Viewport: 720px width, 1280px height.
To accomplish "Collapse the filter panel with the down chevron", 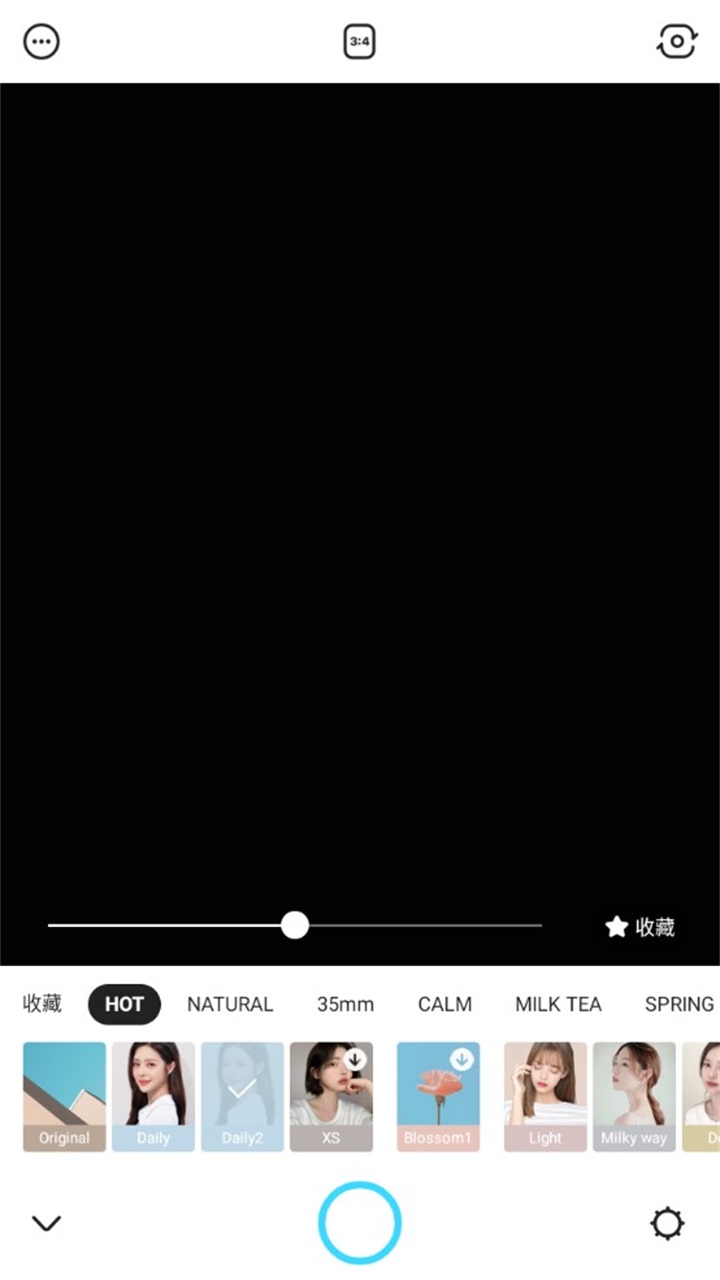I will (46, 1223).
